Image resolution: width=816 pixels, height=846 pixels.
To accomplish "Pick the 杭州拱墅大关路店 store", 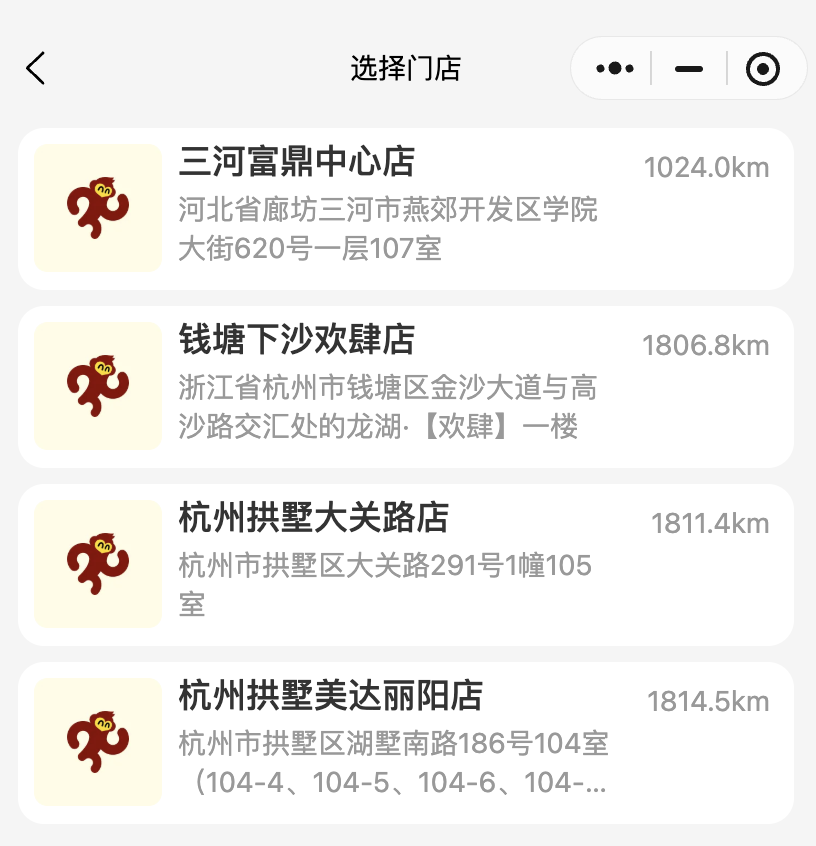I will tap(405, 564).
